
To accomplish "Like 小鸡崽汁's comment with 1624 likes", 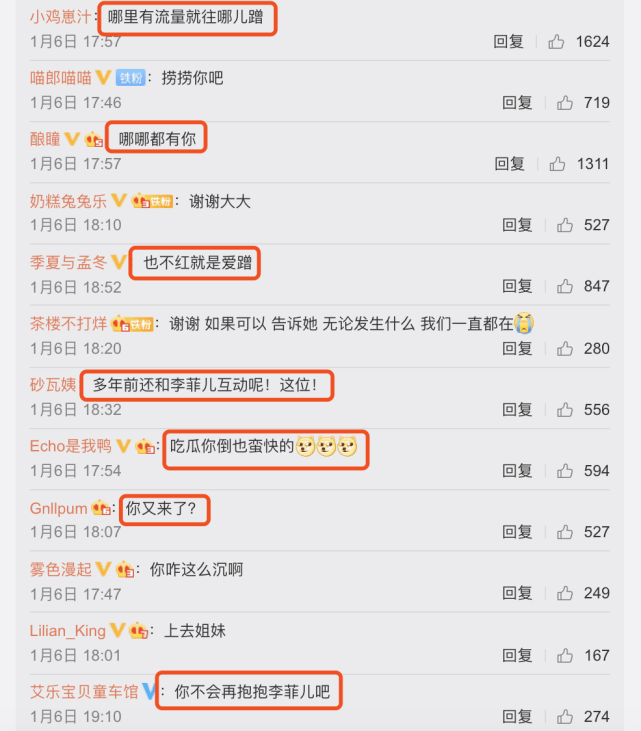I will point(558,41).
